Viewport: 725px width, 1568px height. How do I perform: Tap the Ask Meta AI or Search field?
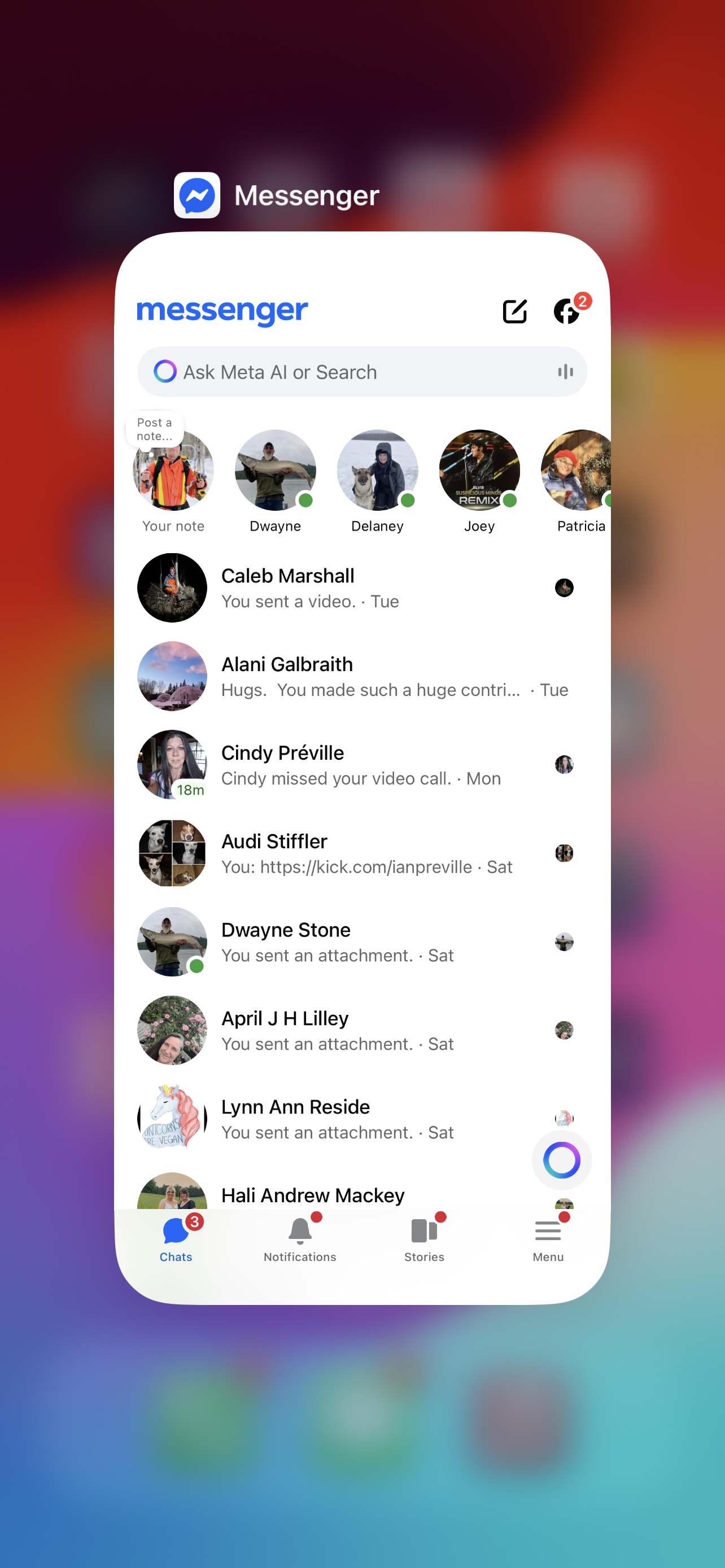click(x=353, y=372)
